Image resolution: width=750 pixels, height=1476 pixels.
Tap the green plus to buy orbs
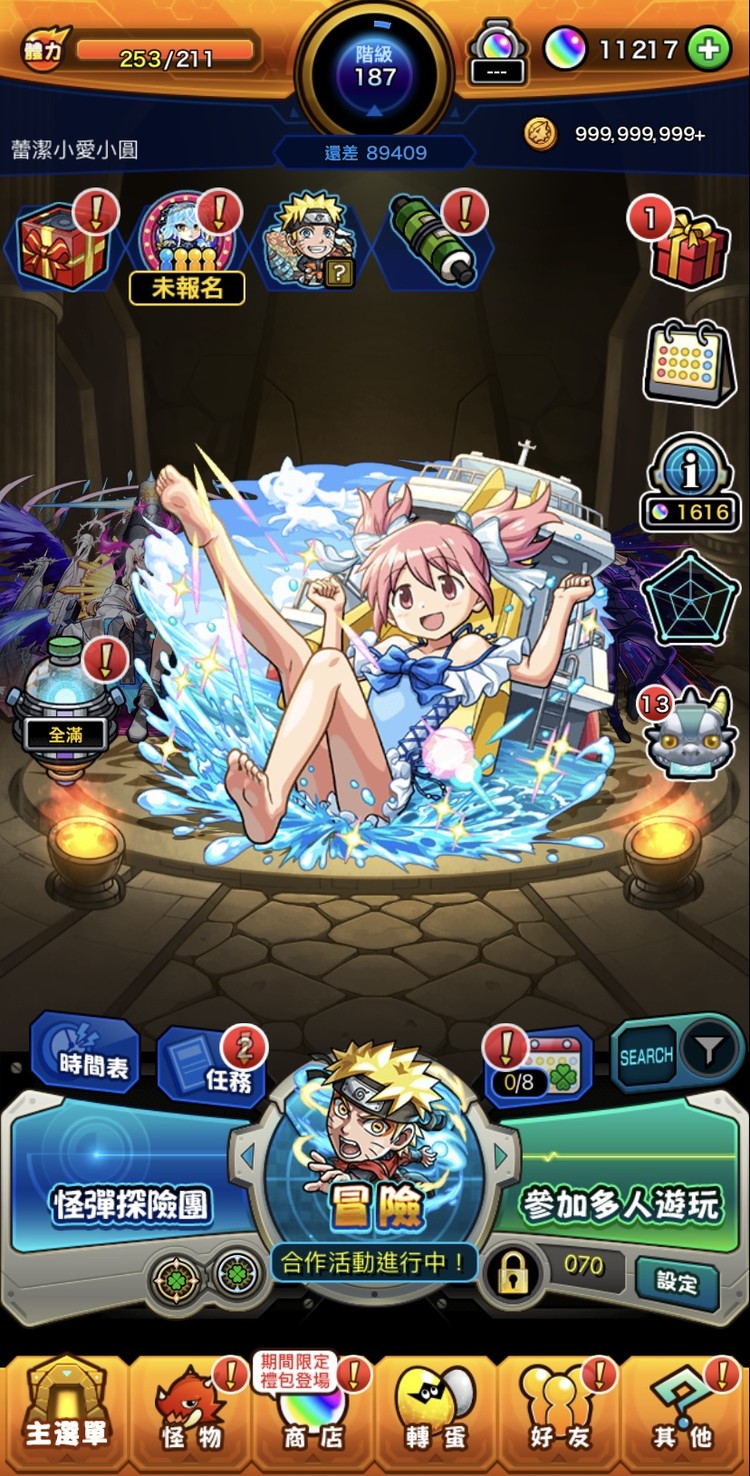[709, 49]
